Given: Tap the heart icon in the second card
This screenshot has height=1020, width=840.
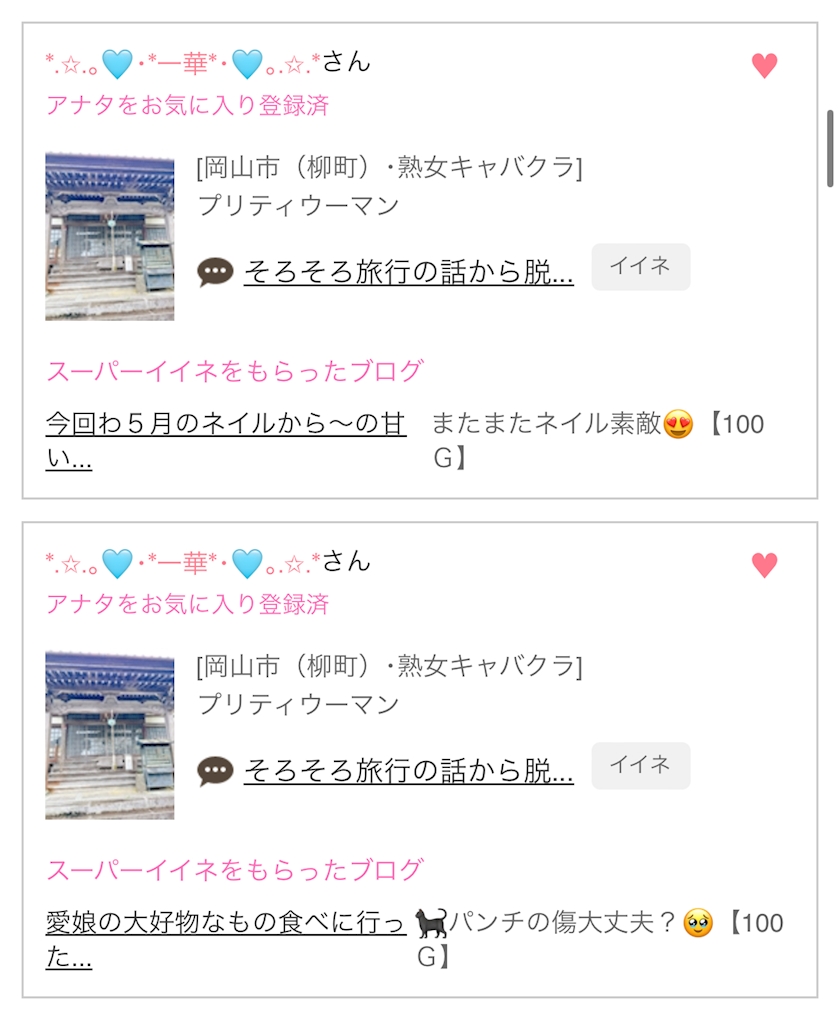Looking at the screenshot, I should tap(764, 565).
